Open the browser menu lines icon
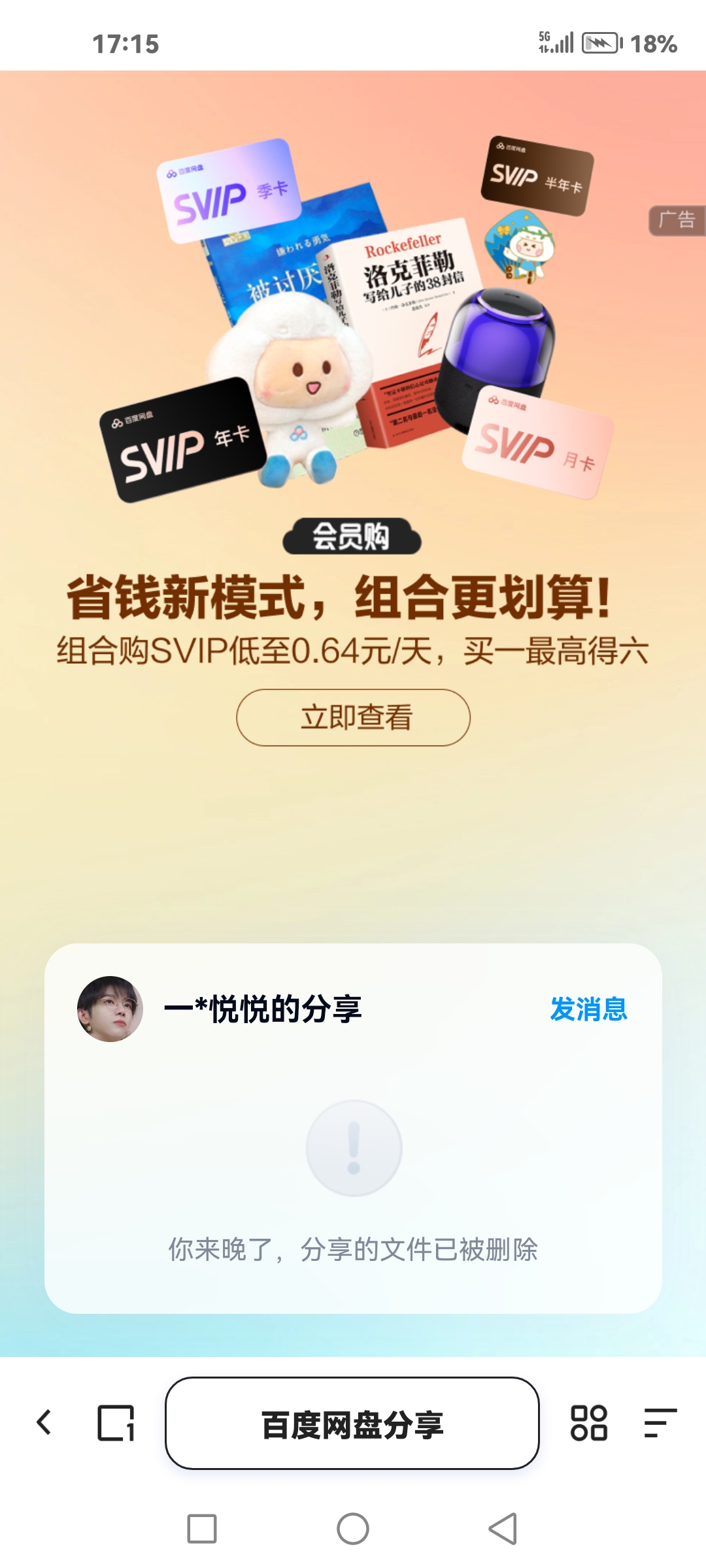The height and width of the screenshot is (1568, 706). [660, 1422]
